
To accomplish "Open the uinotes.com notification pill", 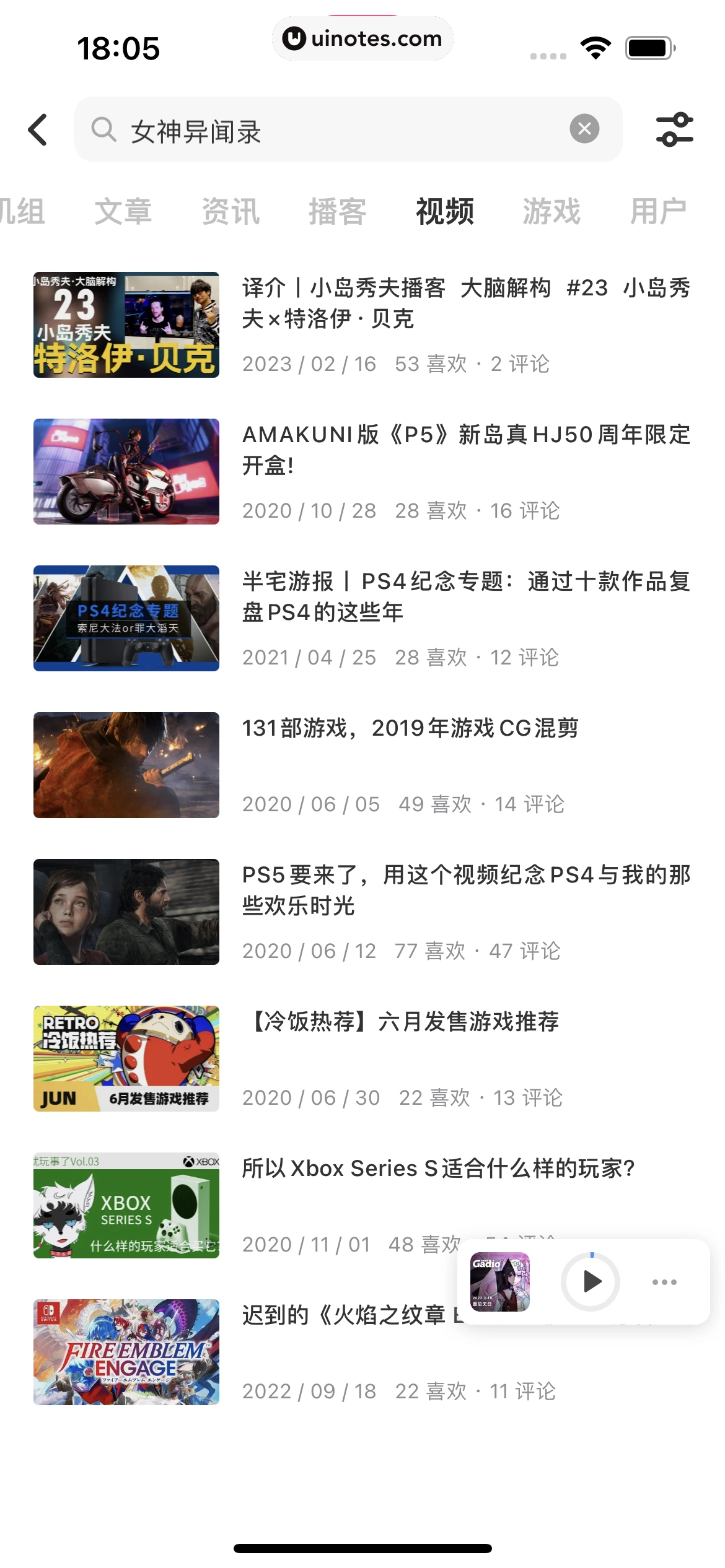I will pyautogui.click(x=362, y=38).
